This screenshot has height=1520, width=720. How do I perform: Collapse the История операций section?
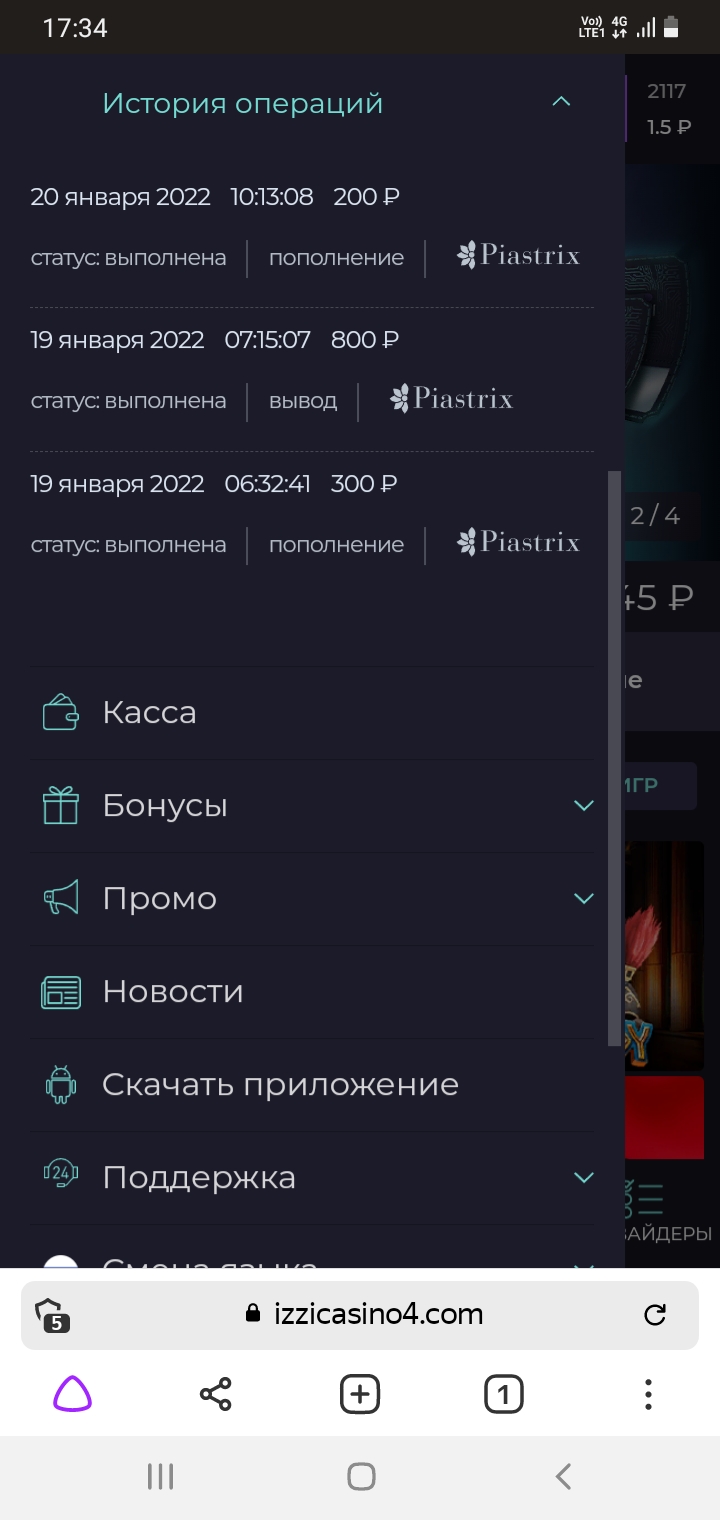561,102
